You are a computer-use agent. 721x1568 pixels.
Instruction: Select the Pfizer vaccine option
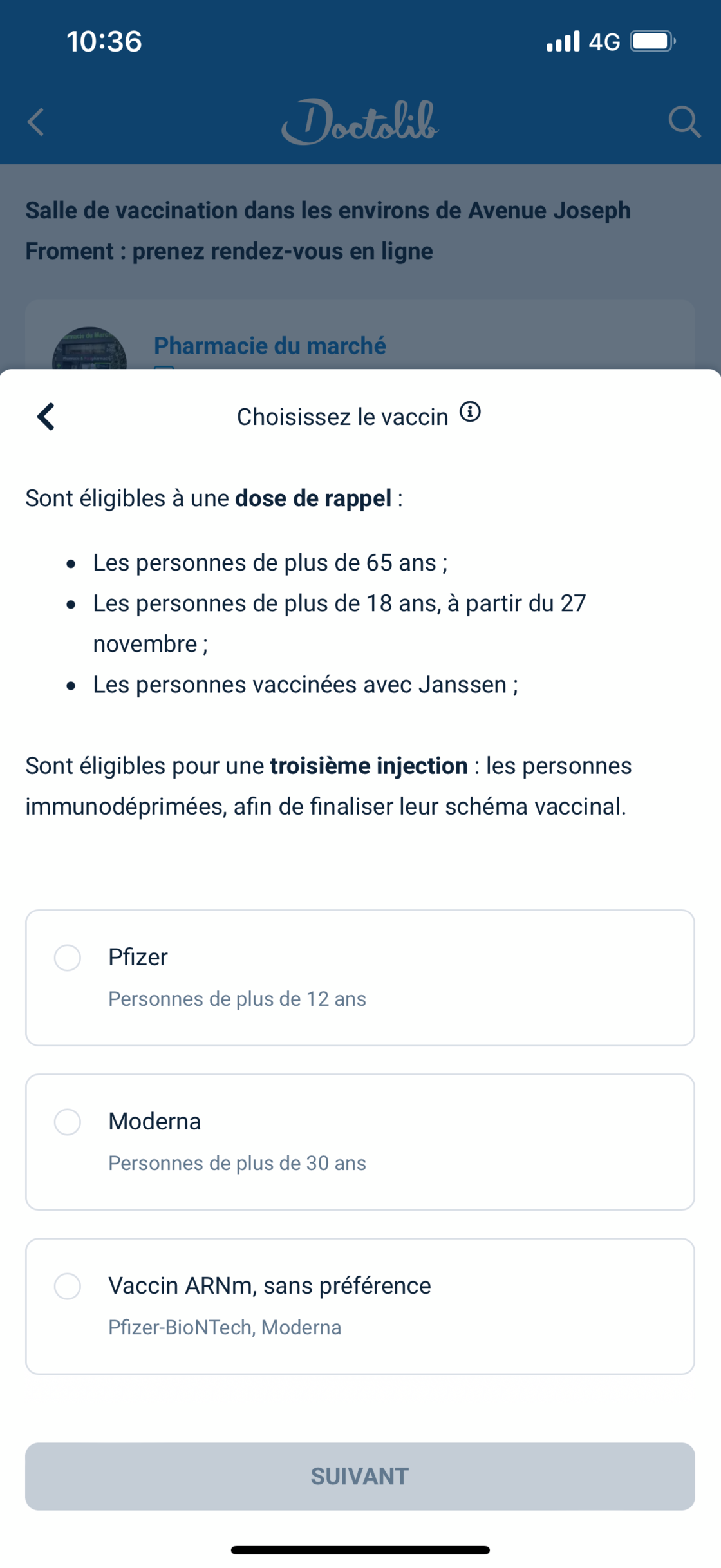click(360, 978)
